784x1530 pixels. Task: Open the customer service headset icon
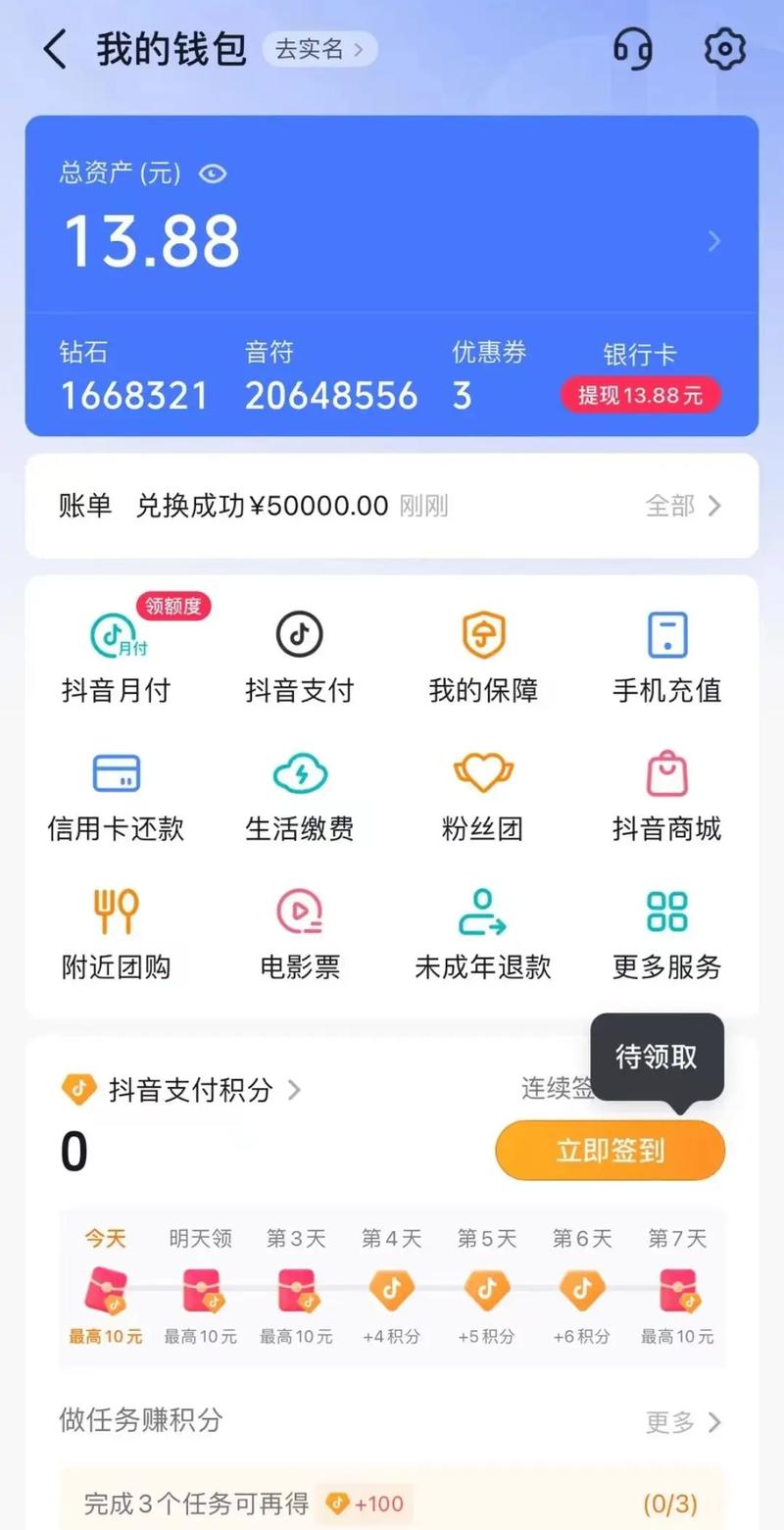coord(632,49)
